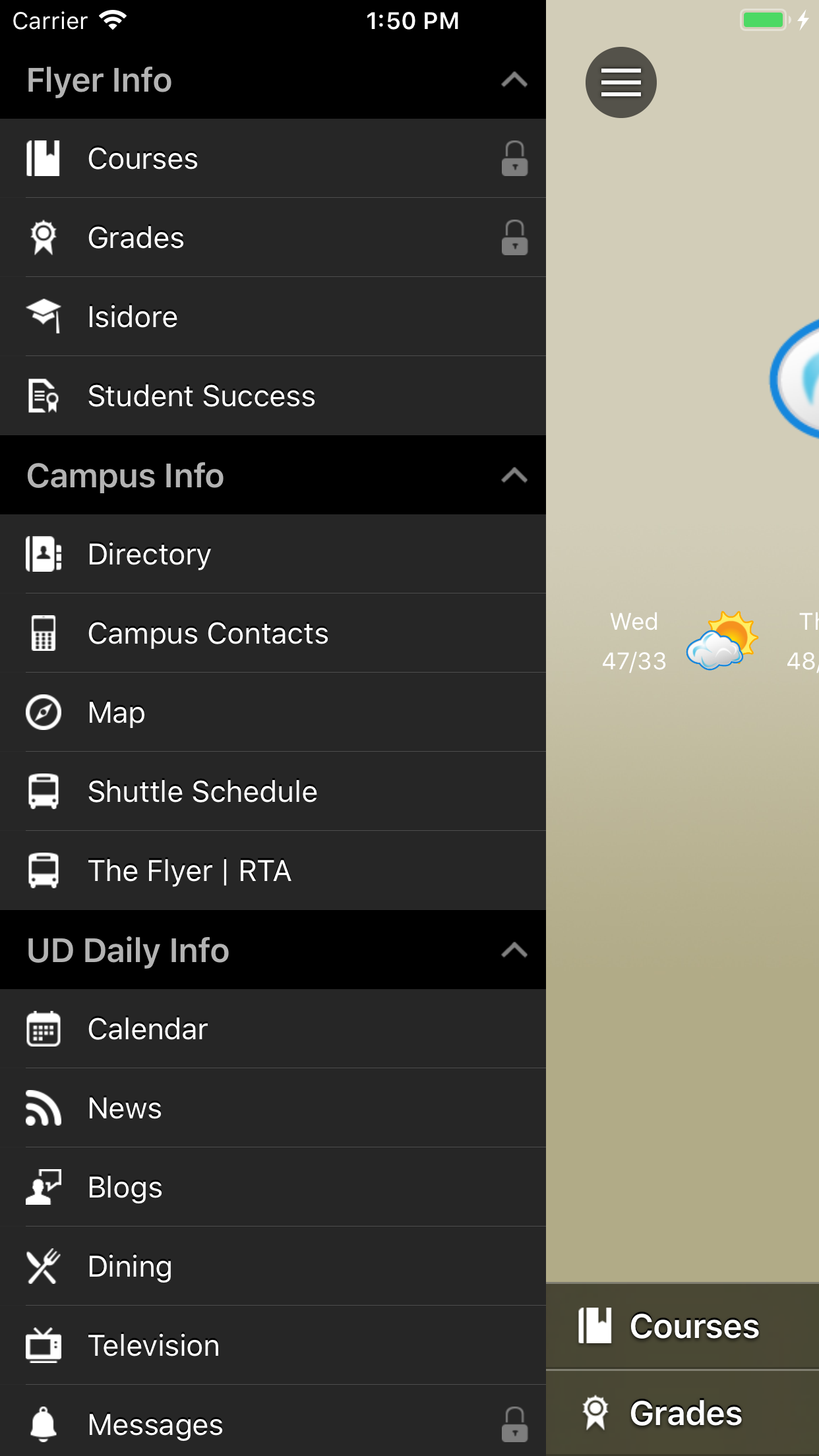Collapse the Campus Info section
The width and height of the screenshot is (819, 1456).
click(514, 475)
